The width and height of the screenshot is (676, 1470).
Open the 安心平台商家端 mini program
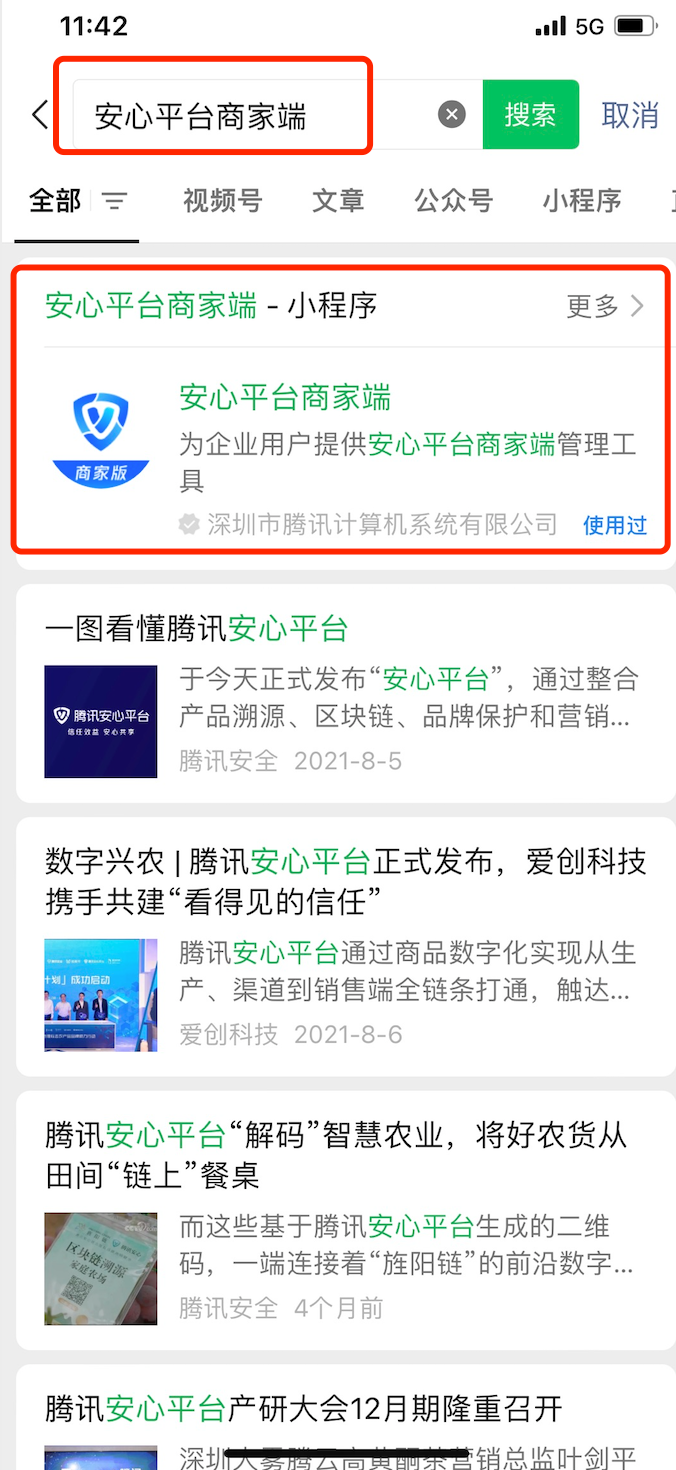pyautogui.click(x=340, y=450)
